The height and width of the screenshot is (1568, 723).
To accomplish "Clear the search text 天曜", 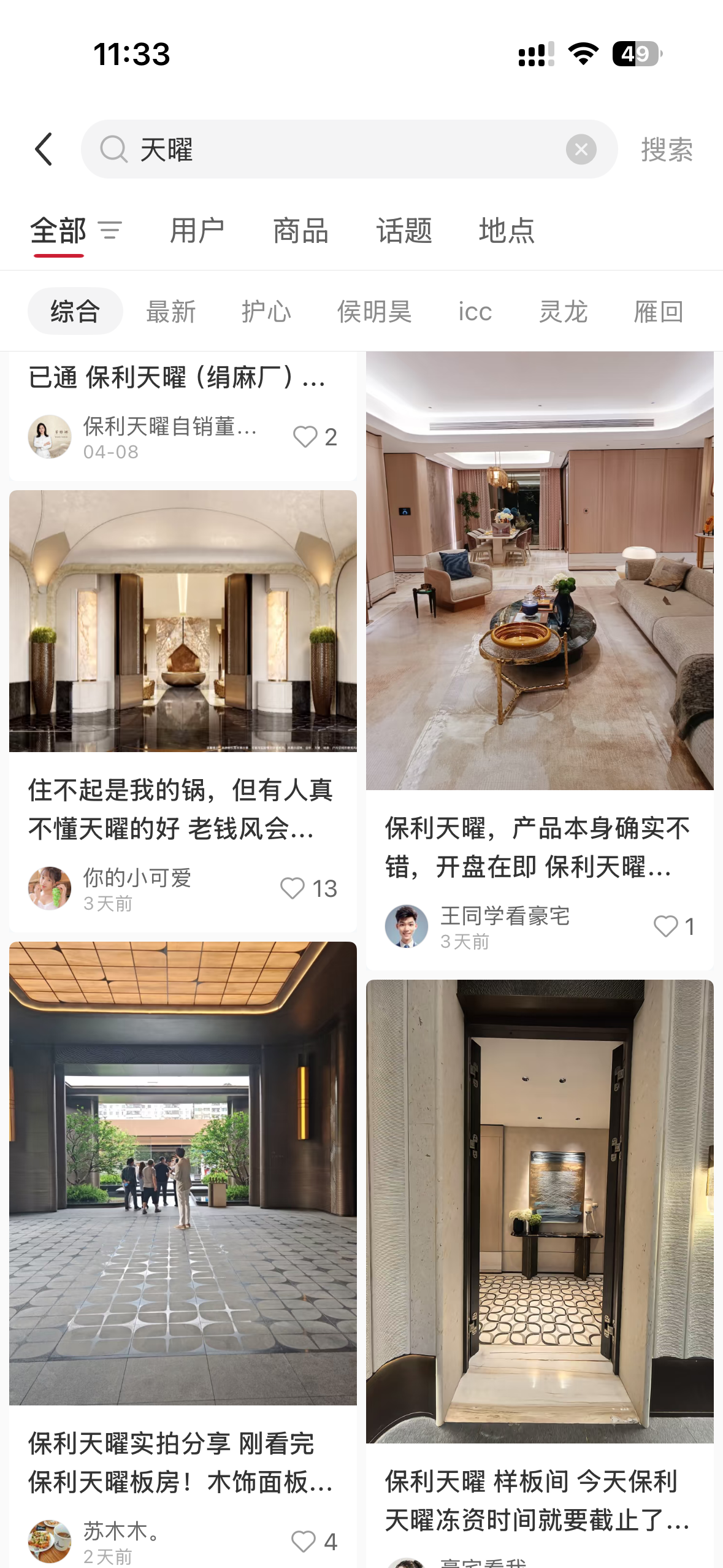I will pyautogui.click(x=581, y=149).
